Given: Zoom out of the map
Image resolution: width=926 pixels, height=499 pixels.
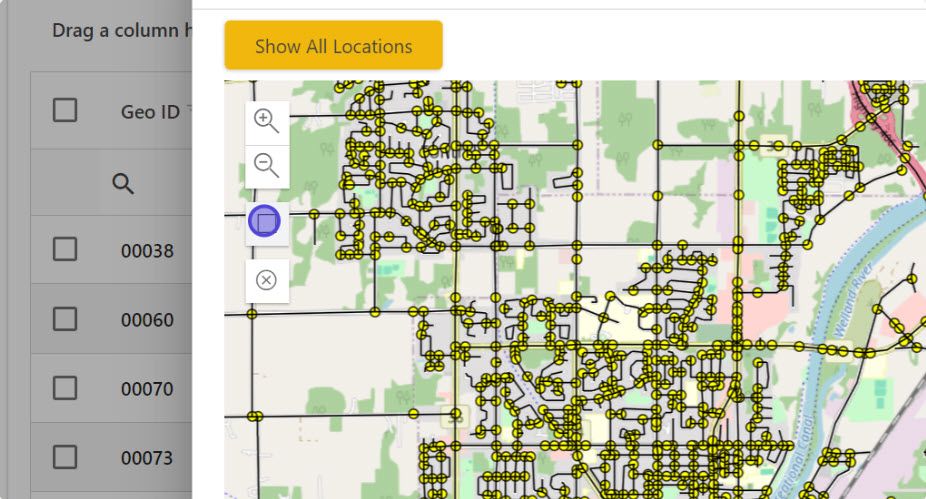Looking at the screenshot, I should 267,166.
